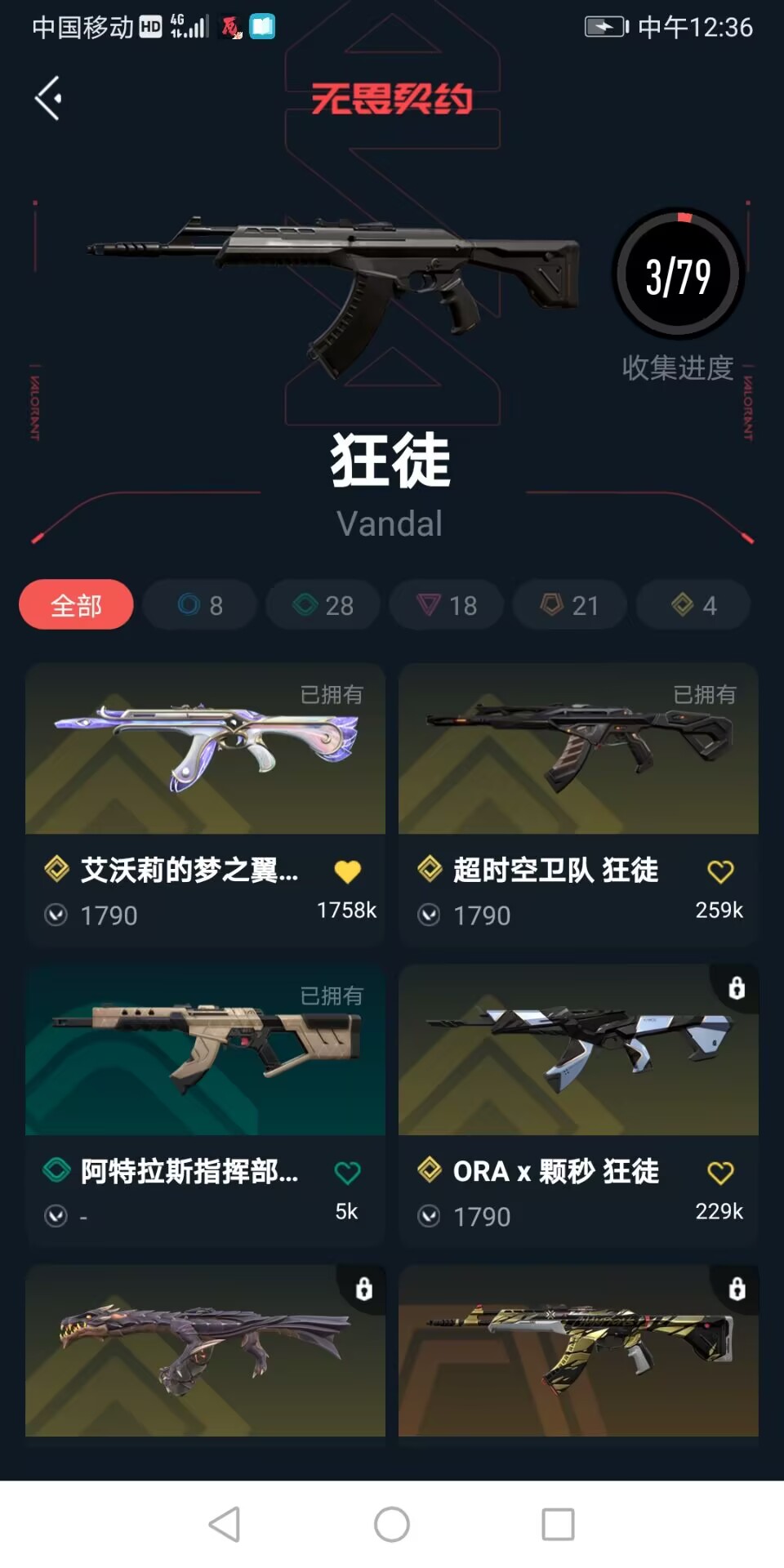The height and width of the screenshot is (1568, 784).
Task: Filter skins by the yellow tier with 4
Action: pyautogui.click(x=693, y=605)
